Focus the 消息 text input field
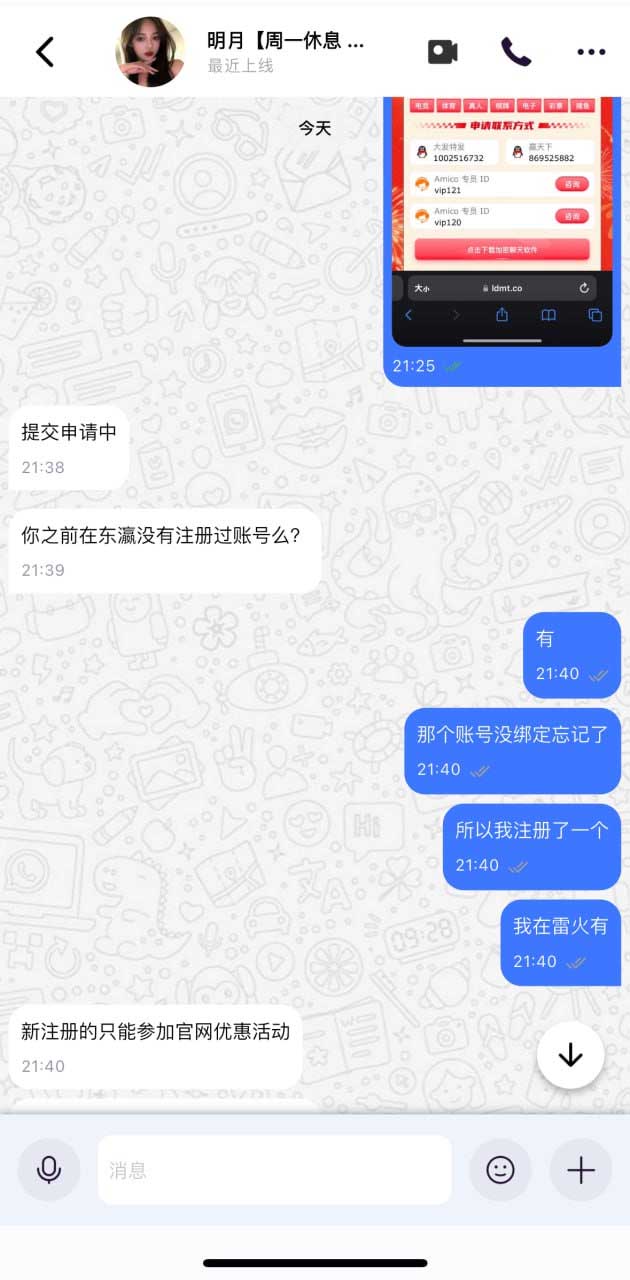Screen dimensions: 630x1280 pyautogui.click(x=274, y=1169)
